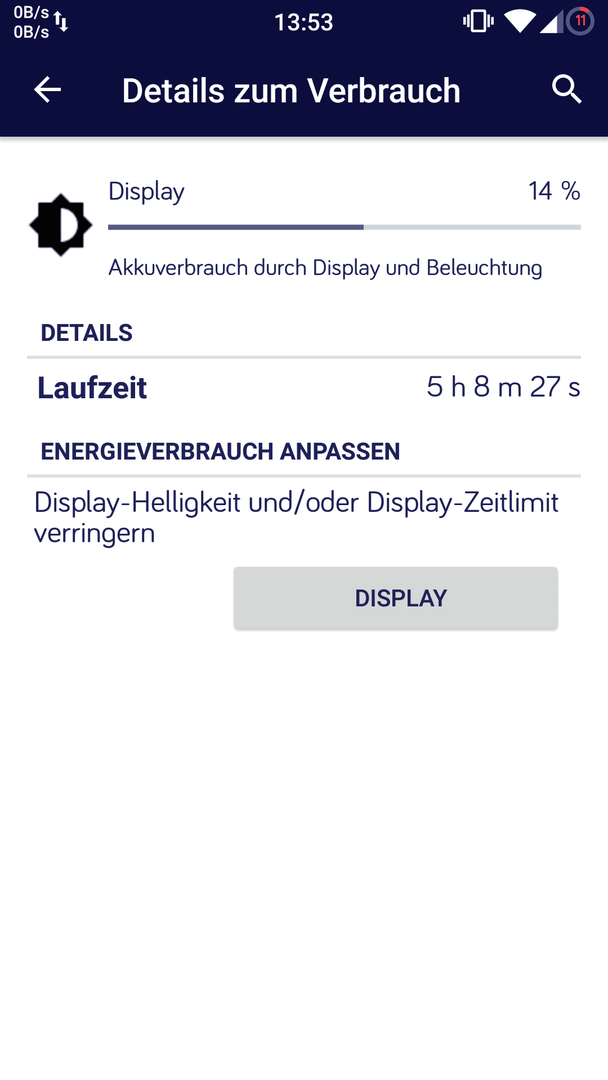Go back using the arrow icon
Screen dimensions: 608x1080
coord(48,90)
